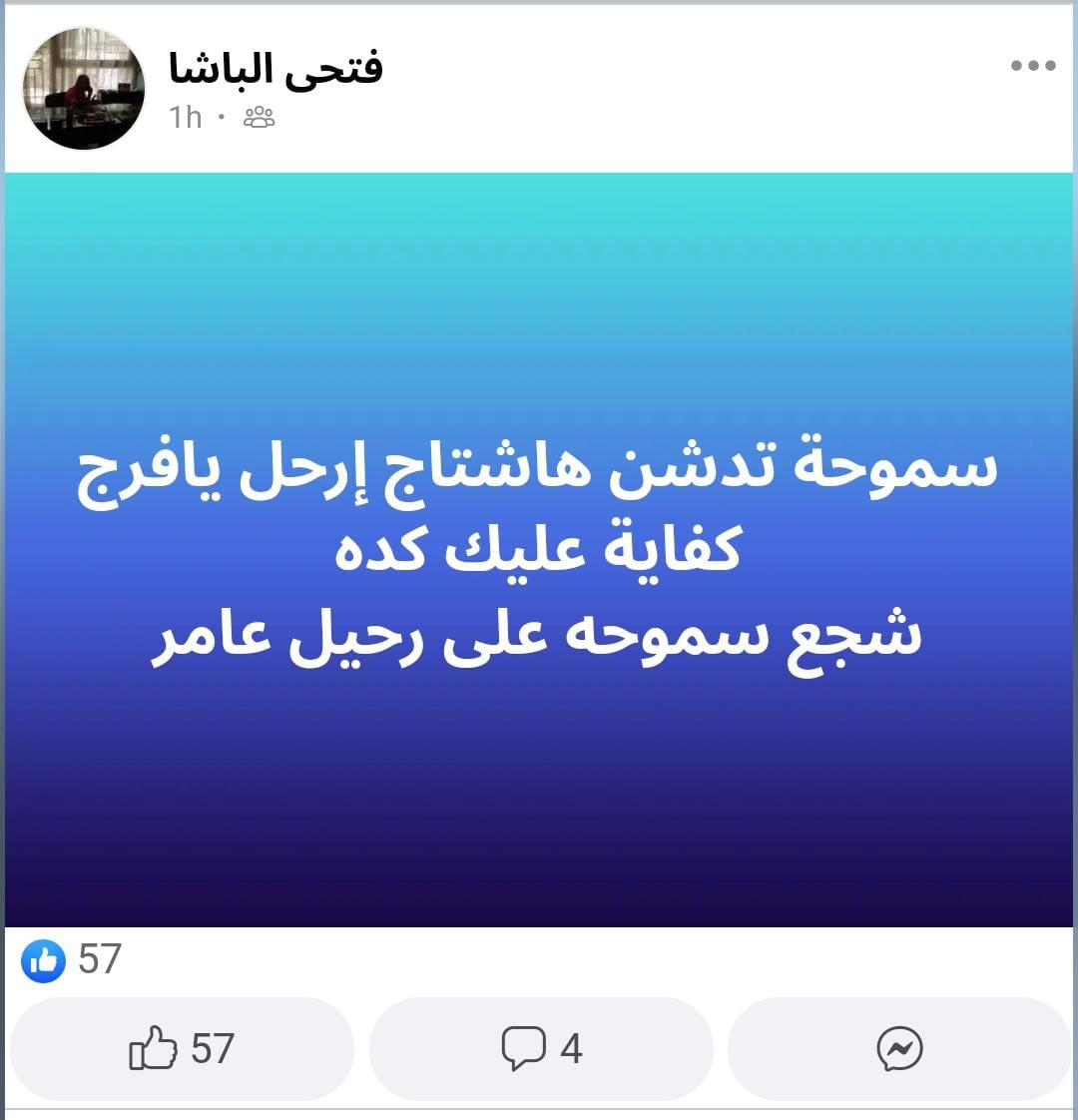This screenshot has width=1078, height=1120.
Task: Open the post's three-dot overflow menu
Action: point(1032,67)
